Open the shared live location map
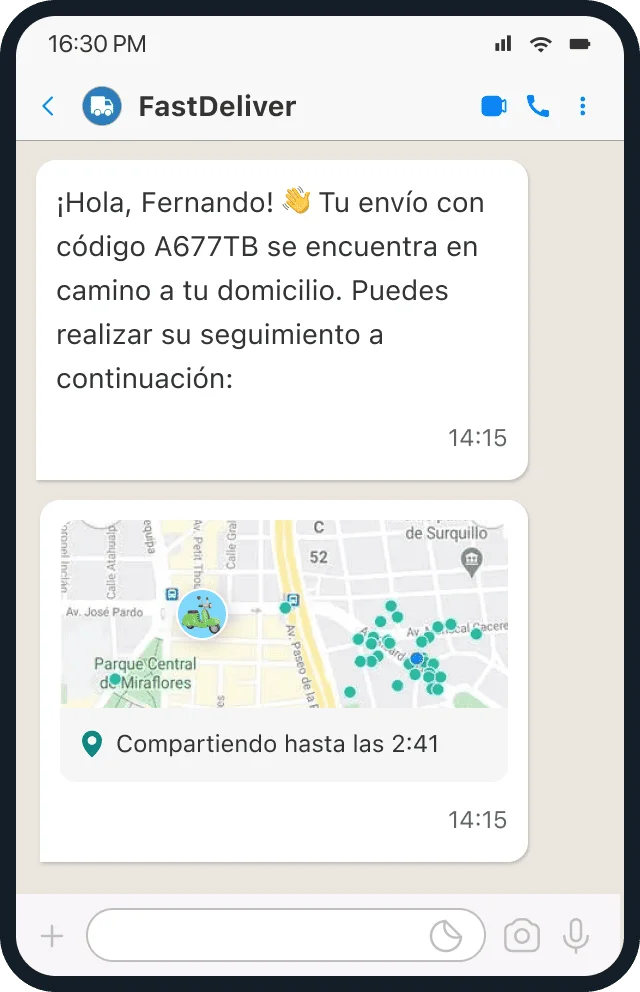 [x=284, y=614]
